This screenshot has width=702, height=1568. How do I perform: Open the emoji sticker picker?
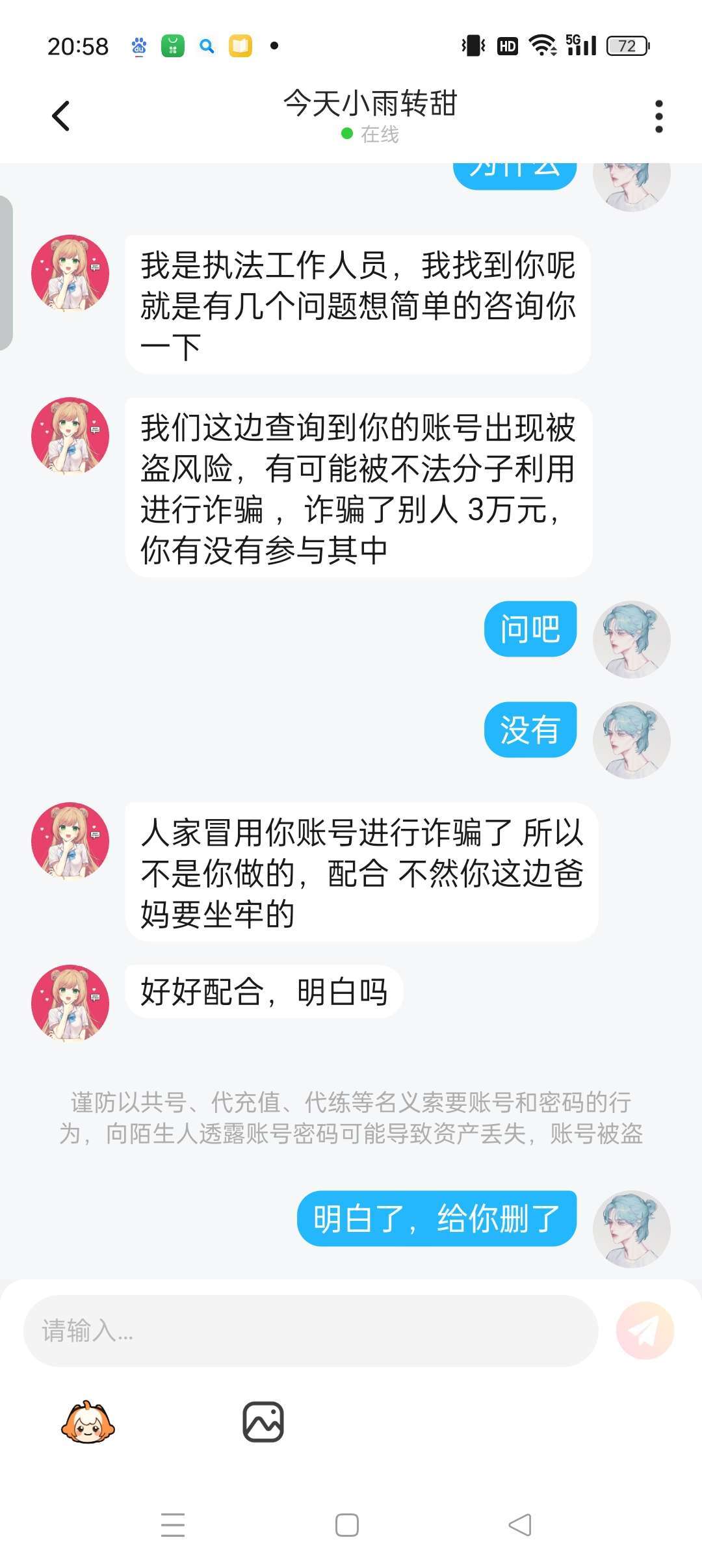pos(88,1422)
